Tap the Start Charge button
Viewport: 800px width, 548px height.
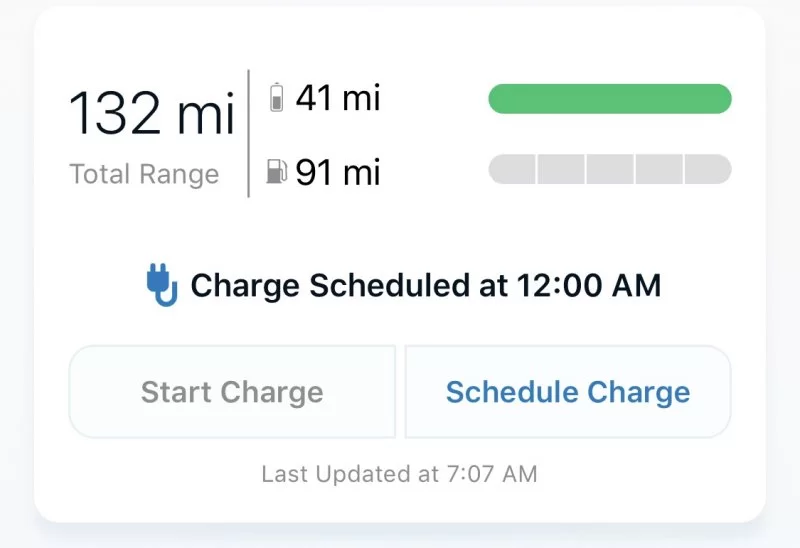click(x=232, y=392)
